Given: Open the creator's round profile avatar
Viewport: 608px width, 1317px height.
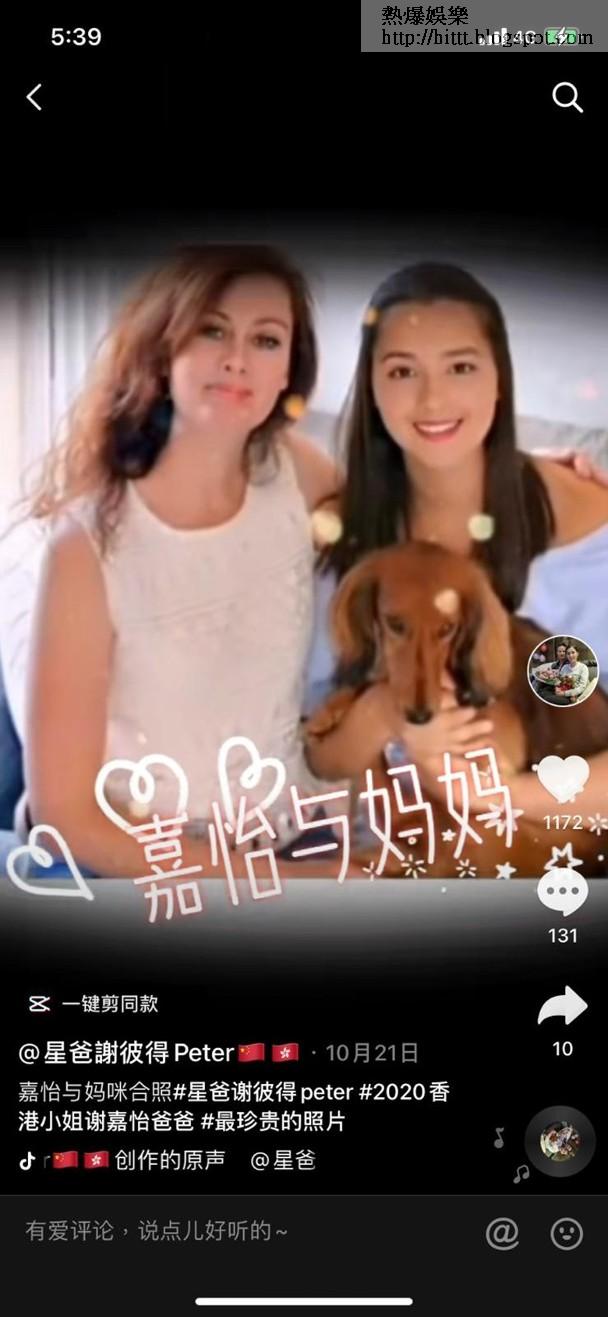Looking at the screenshot, I should coord(563,671).
